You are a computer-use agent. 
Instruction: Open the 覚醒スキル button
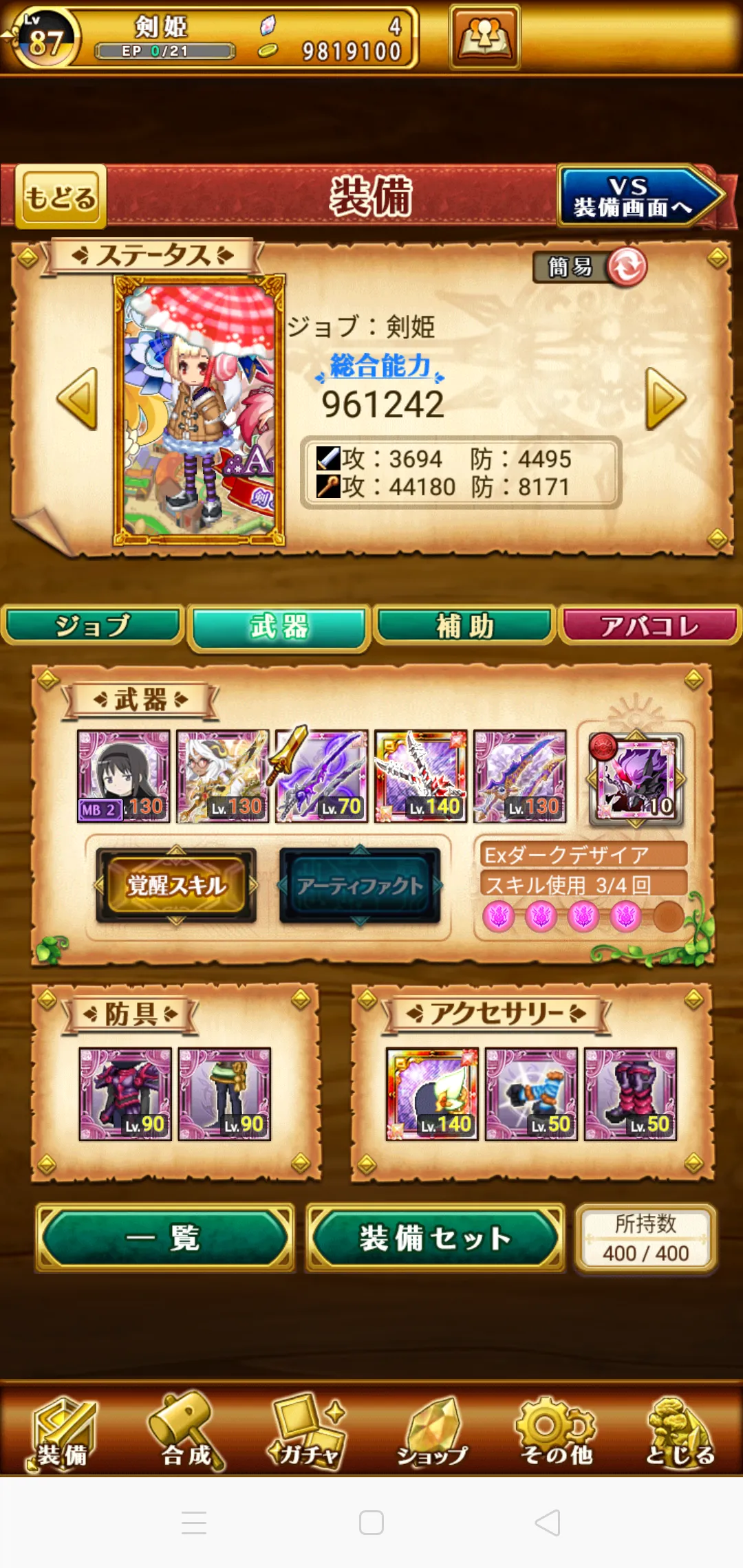pos(176,885)
